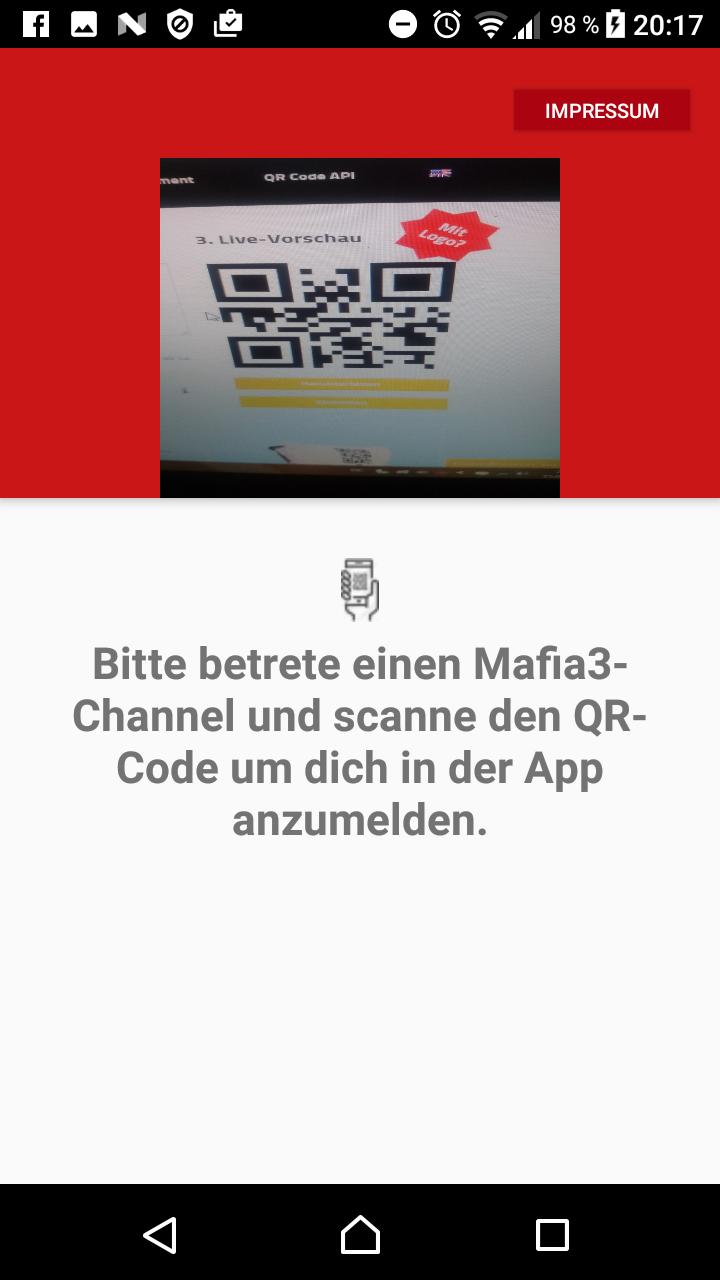The image size is (720, 1280).
Task: Tap the UK flag language selector in preview
Action: 440,172
